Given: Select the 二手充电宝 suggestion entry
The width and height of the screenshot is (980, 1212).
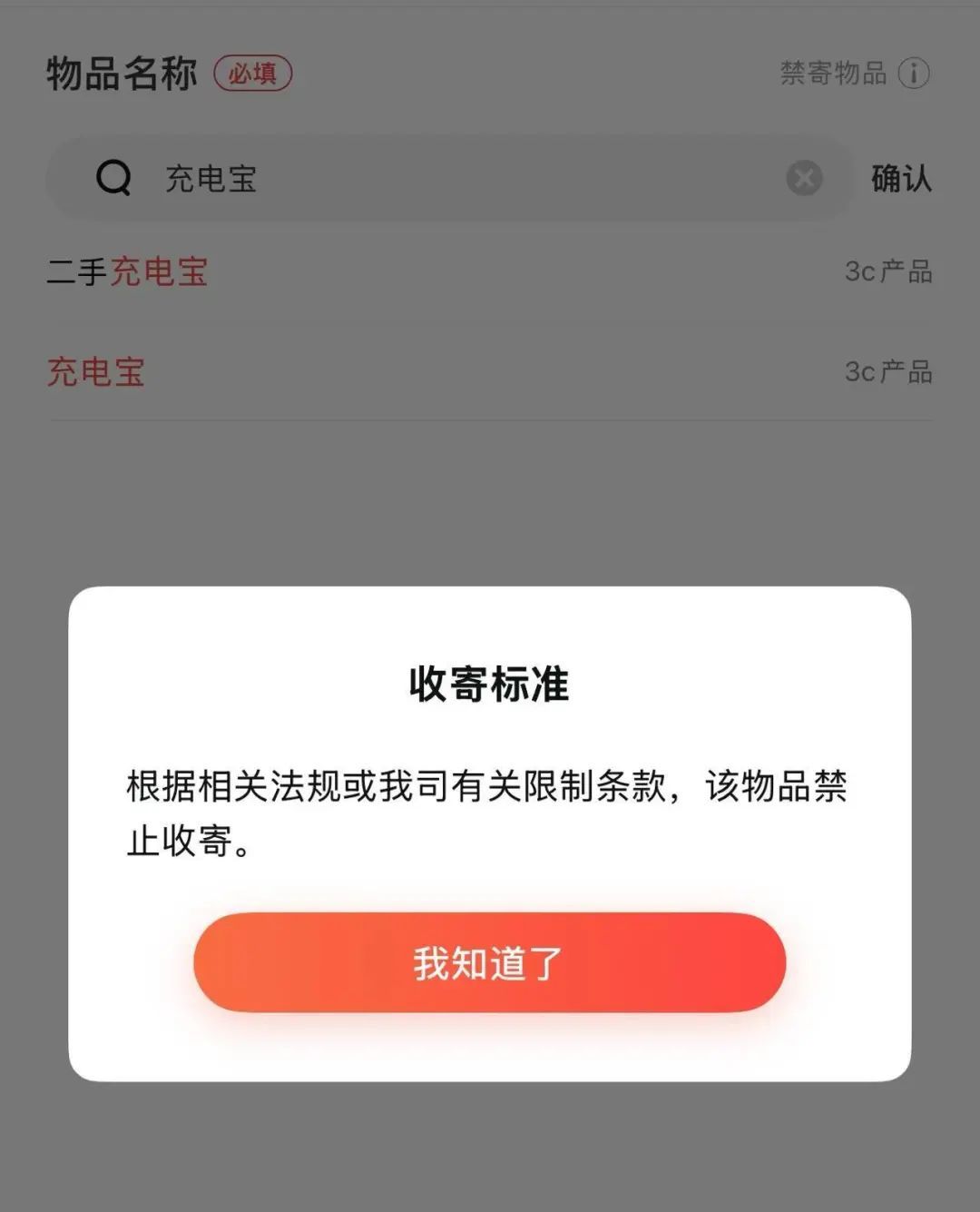Looking at the screenshot, I should (127, 274).
